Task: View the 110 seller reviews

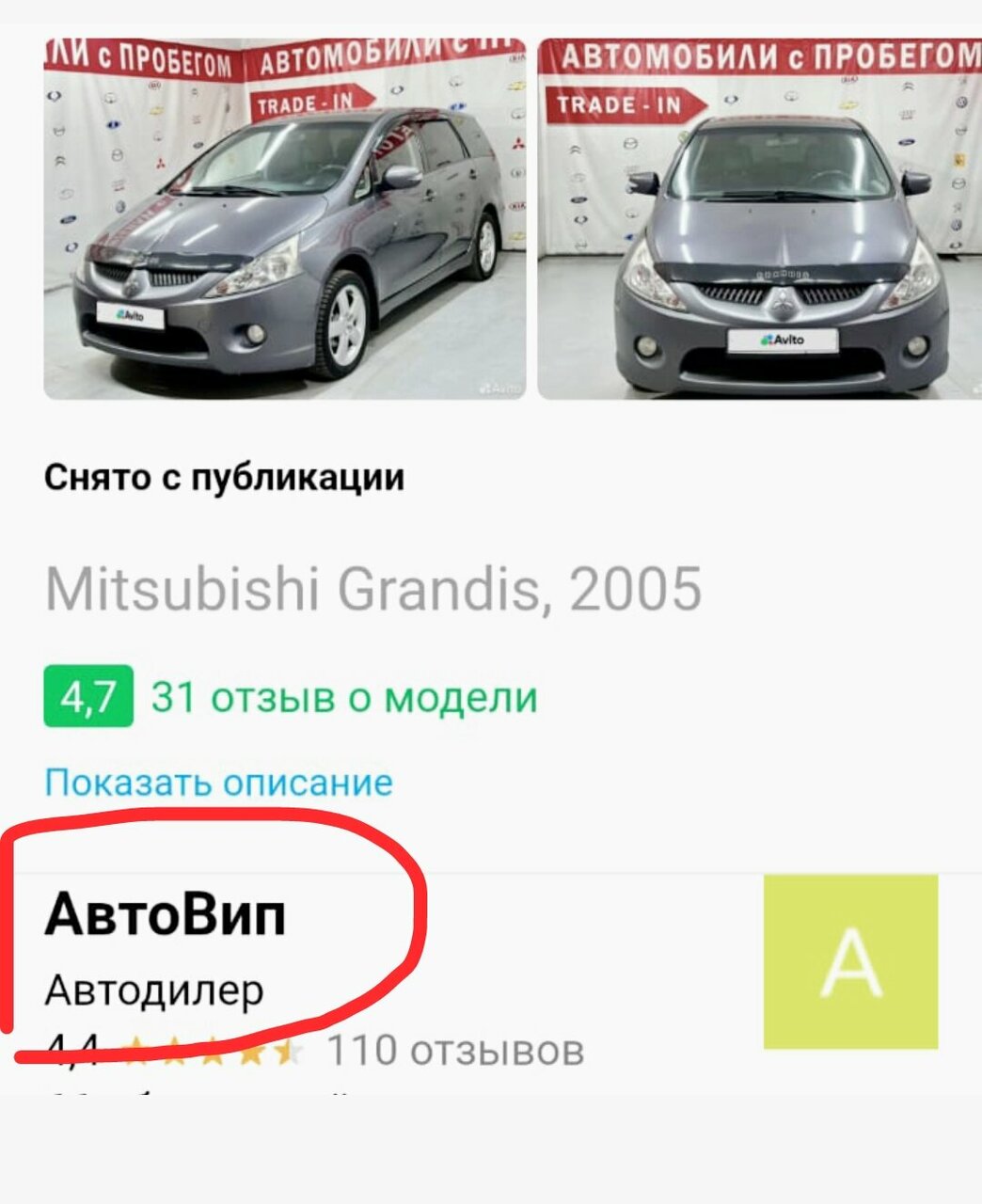Action: point(455,1051)
